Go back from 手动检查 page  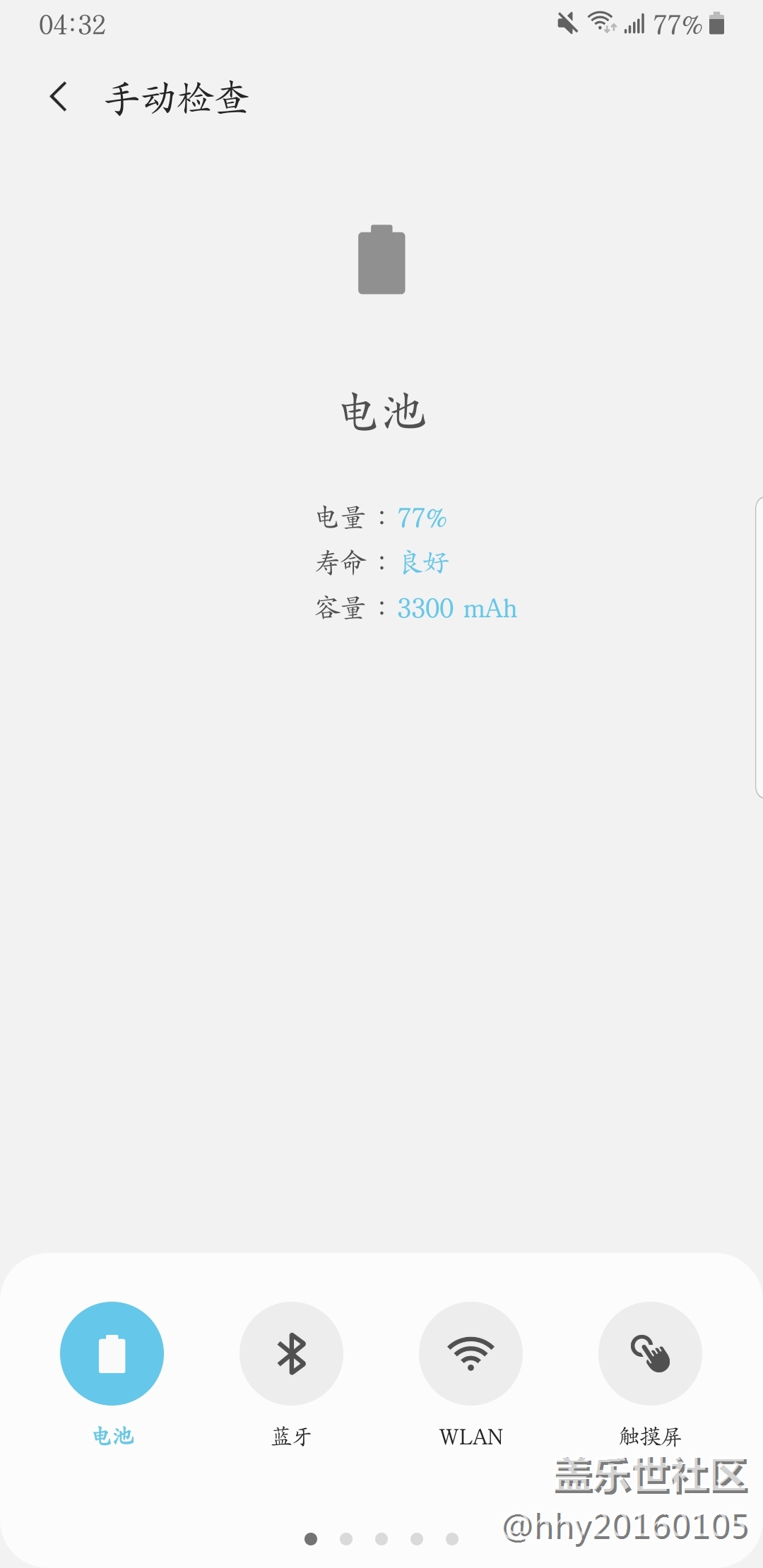click(x=59, y=97)
